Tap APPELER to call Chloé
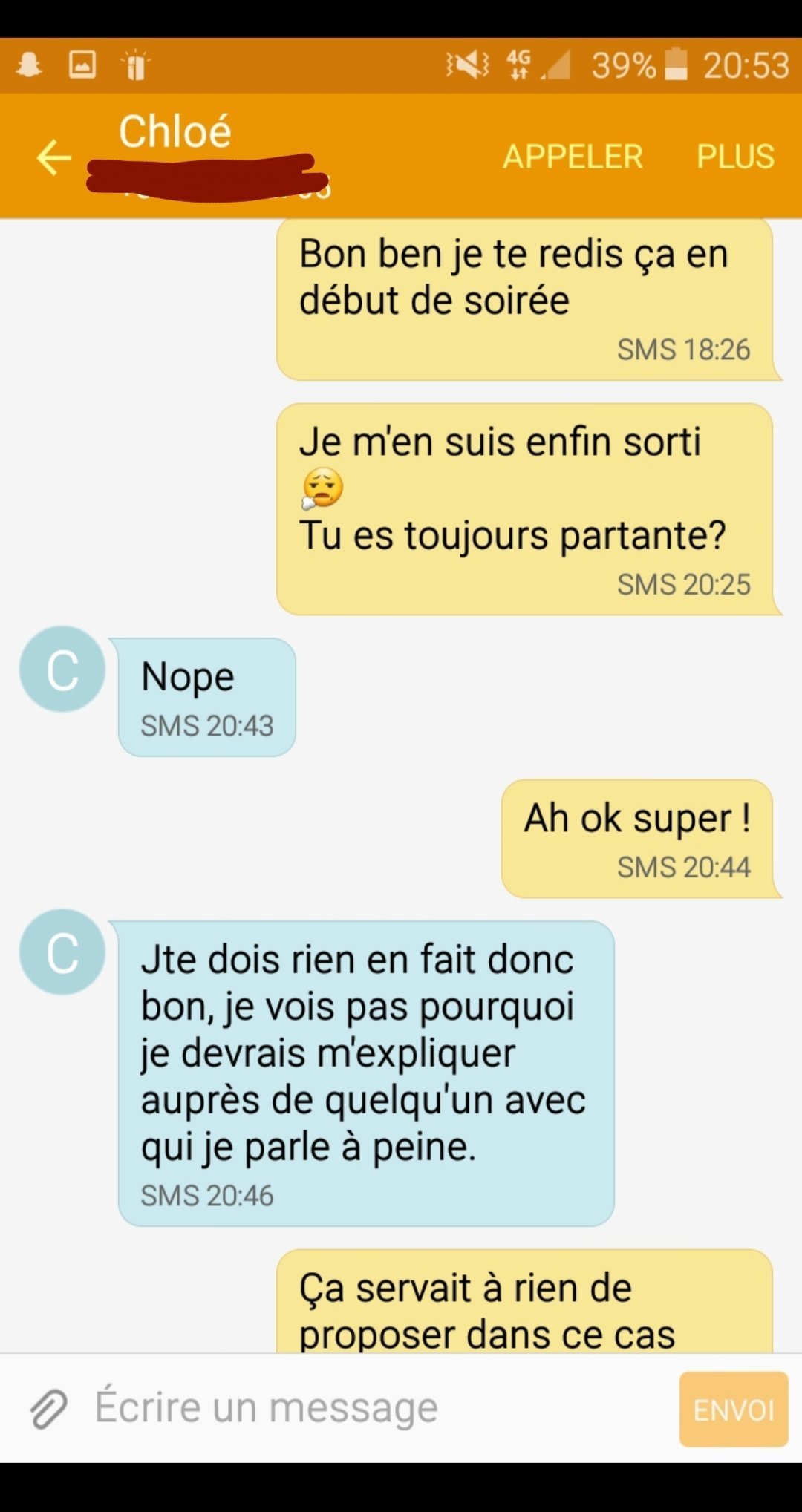The image size is (802, 1512). pos(573,157)
